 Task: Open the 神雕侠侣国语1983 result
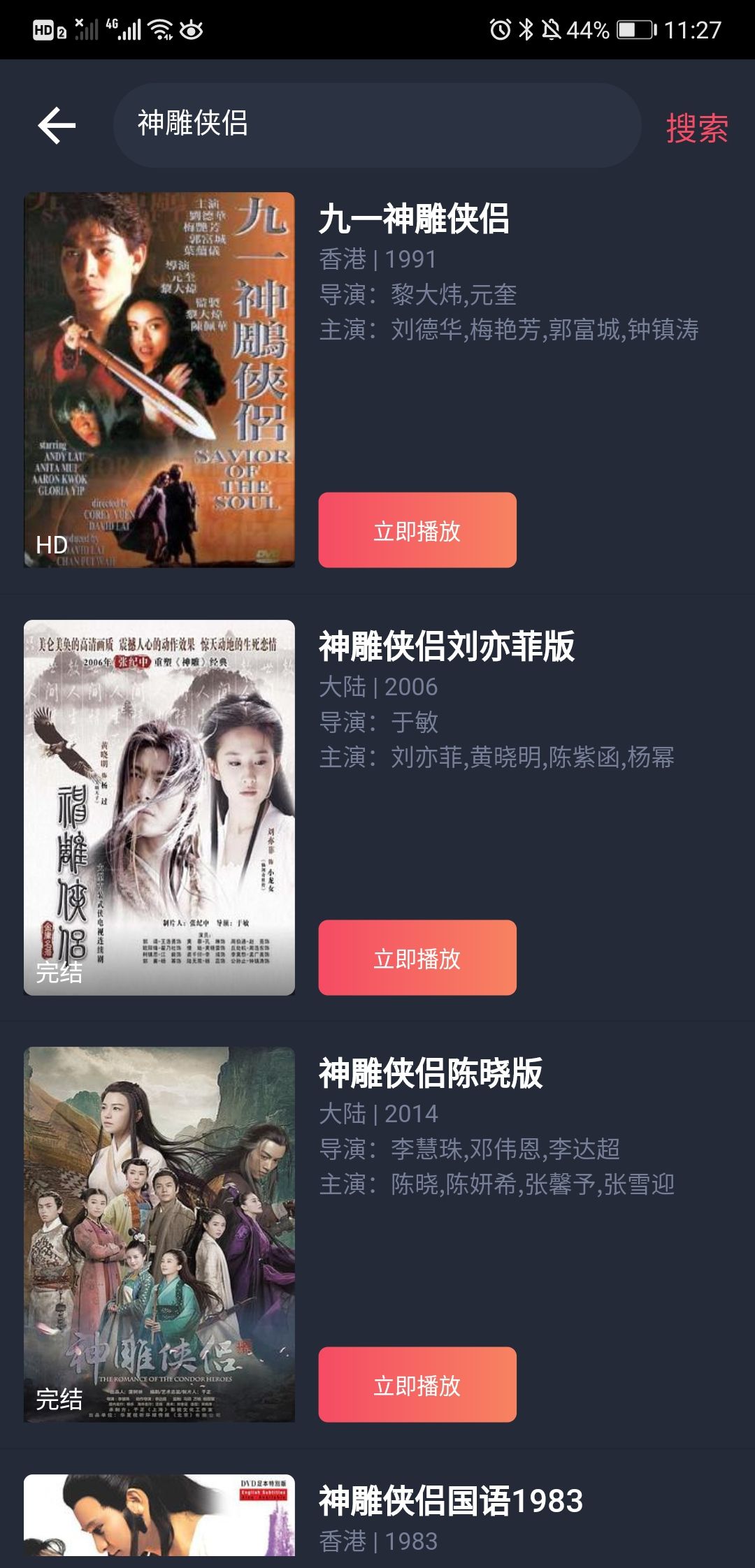450,1501
